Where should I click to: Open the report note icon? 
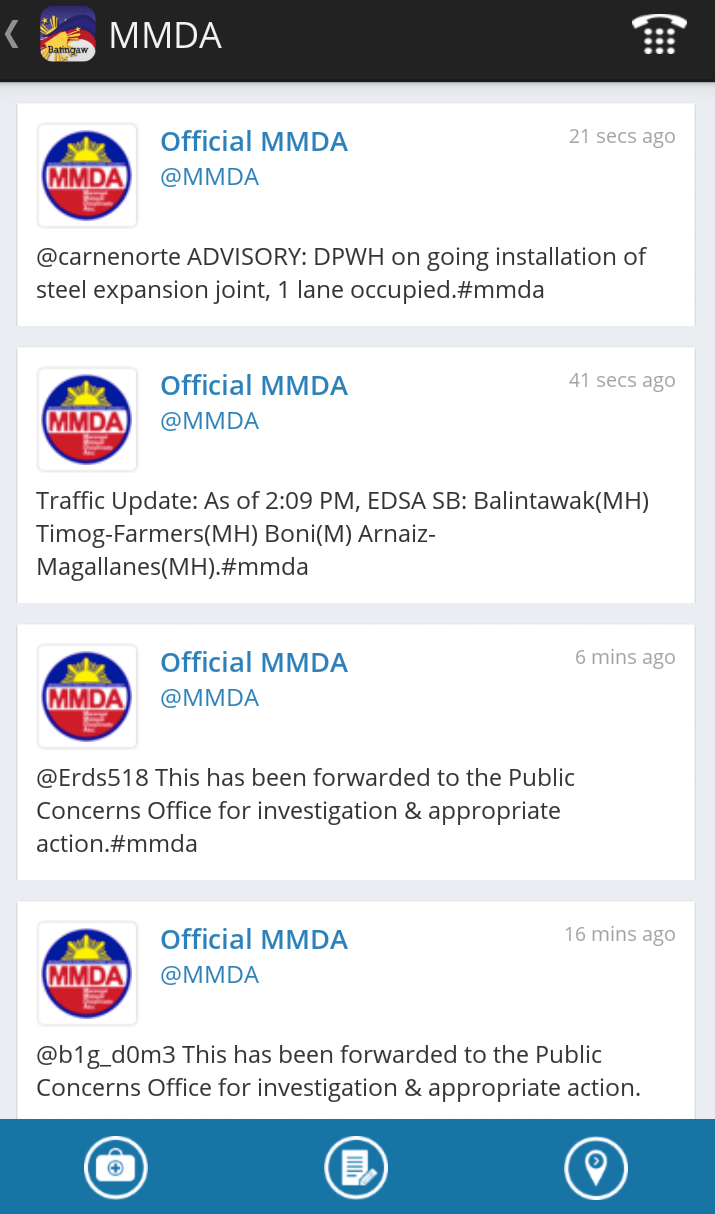(x=356, y=1166)
